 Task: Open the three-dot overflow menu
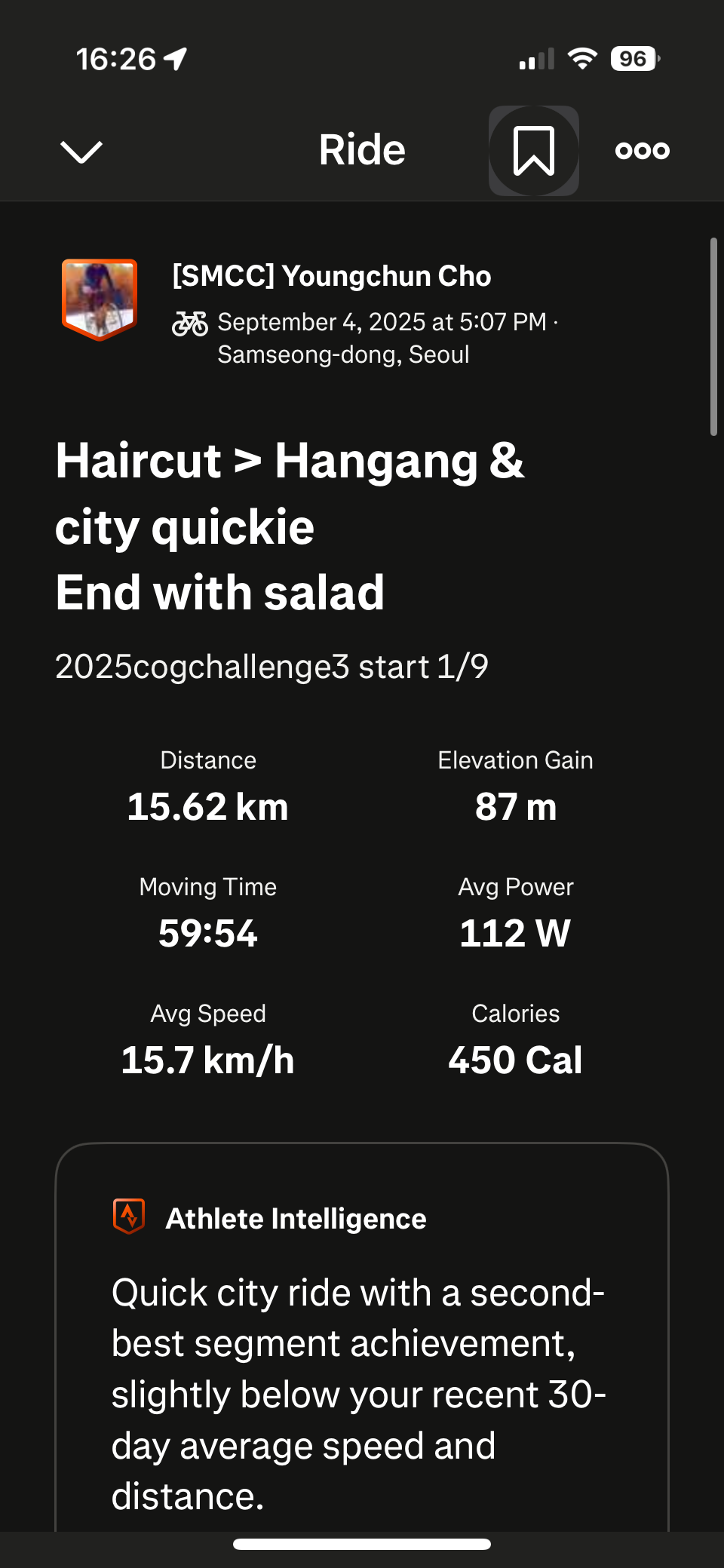pos(642,151)
